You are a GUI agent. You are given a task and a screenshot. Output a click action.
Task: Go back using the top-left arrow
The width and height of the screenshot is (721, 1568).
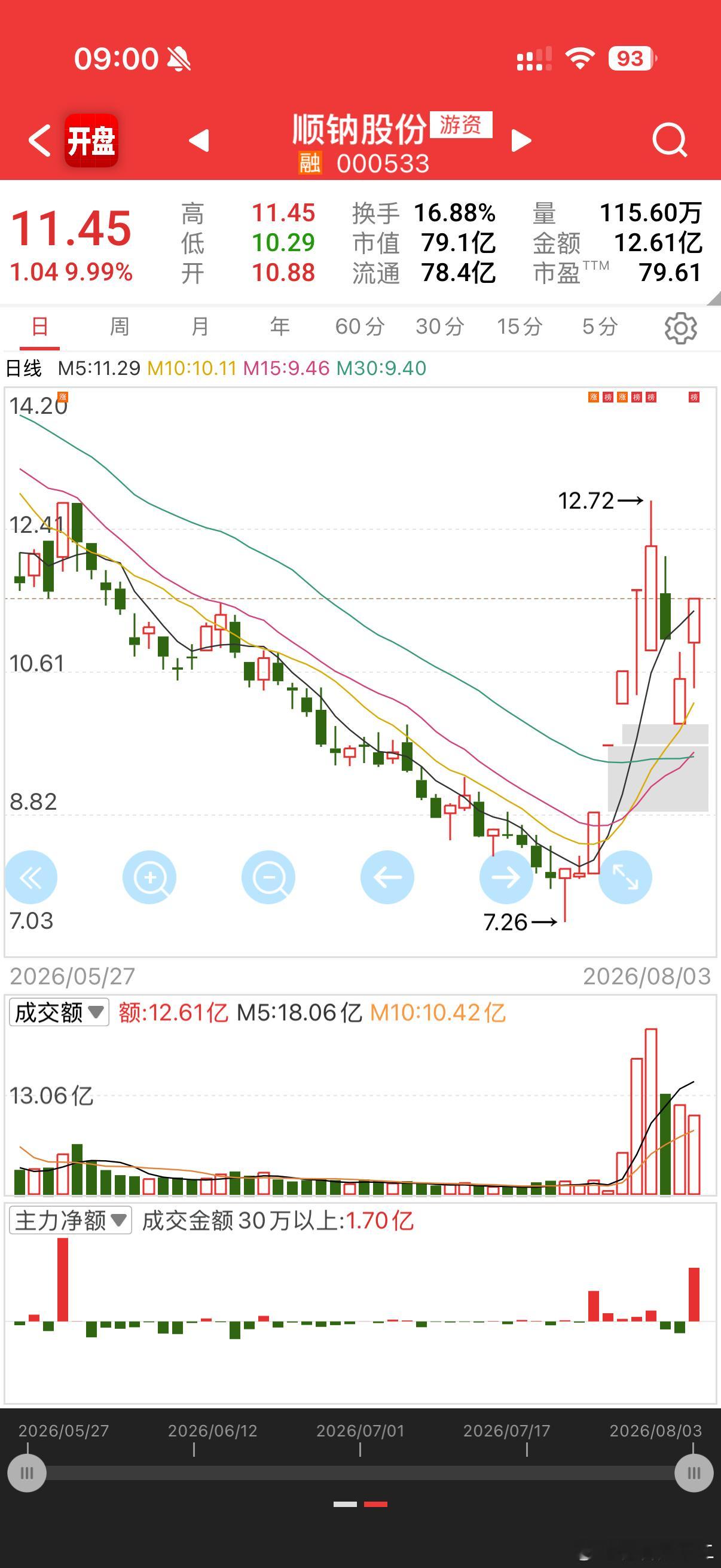click(39, 141)
